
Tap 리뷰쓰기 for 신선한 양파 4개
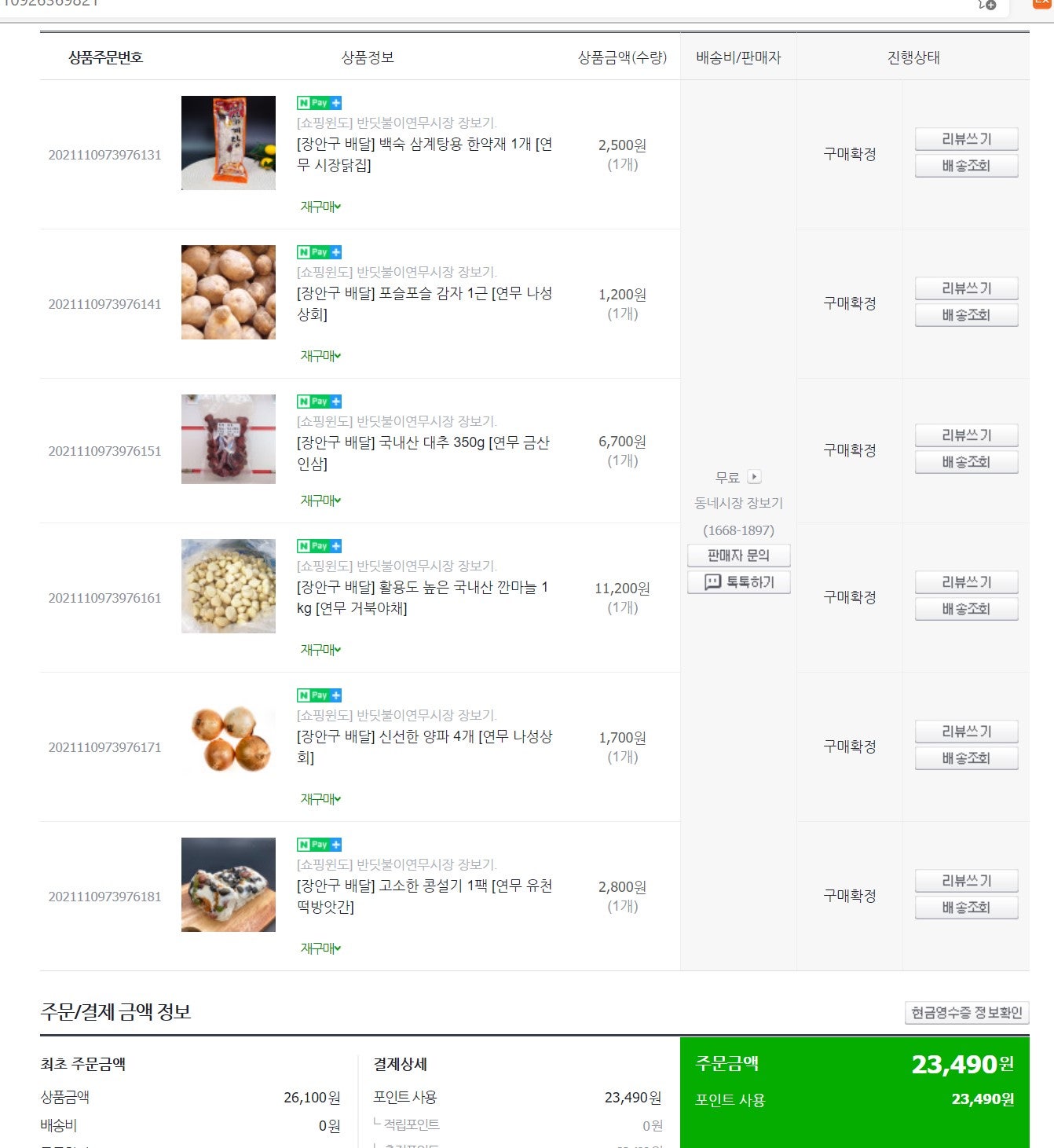pos(966,732)
